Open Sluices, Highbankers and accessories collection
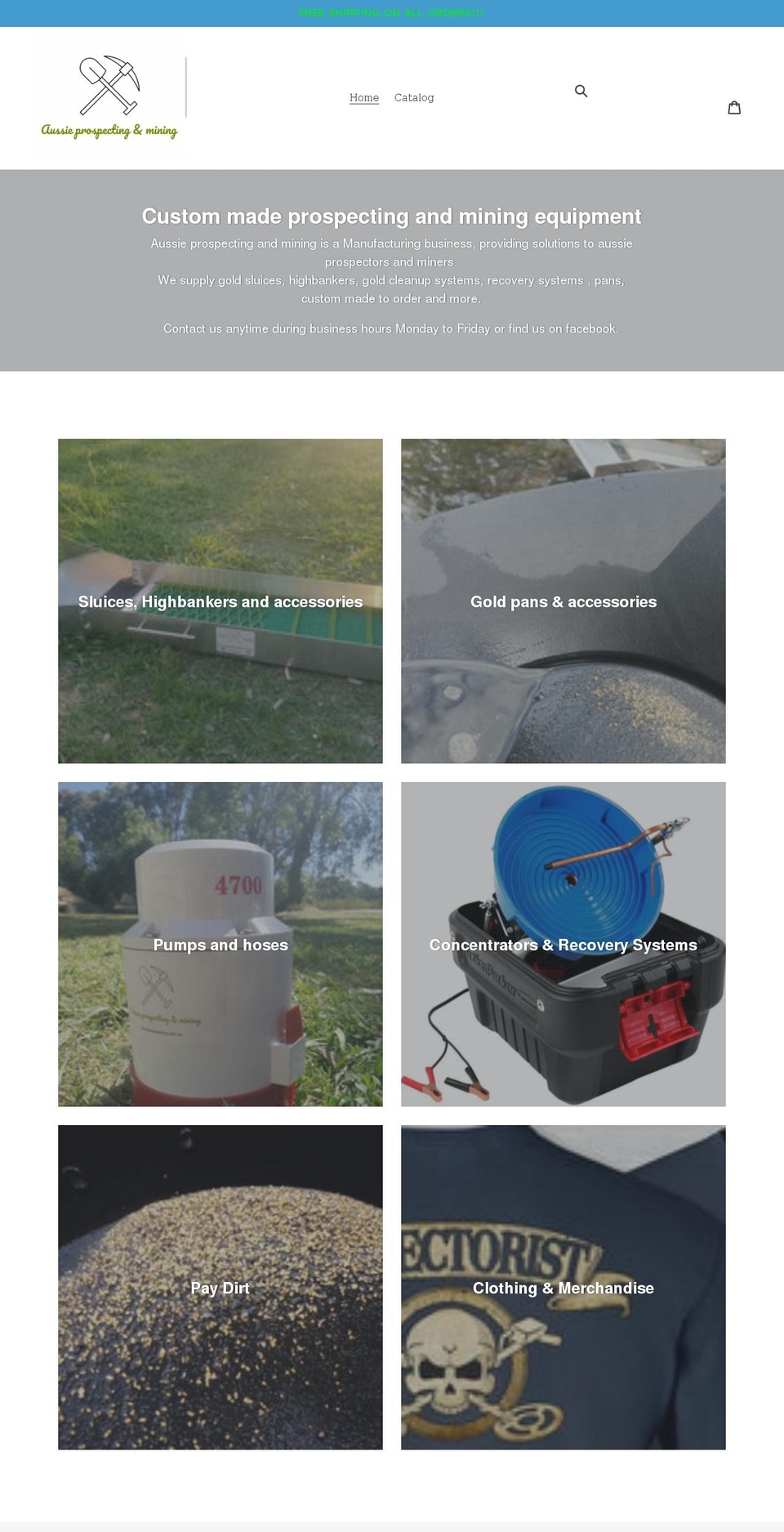This screenshot has width=784, height=1532. coord(220,601)
